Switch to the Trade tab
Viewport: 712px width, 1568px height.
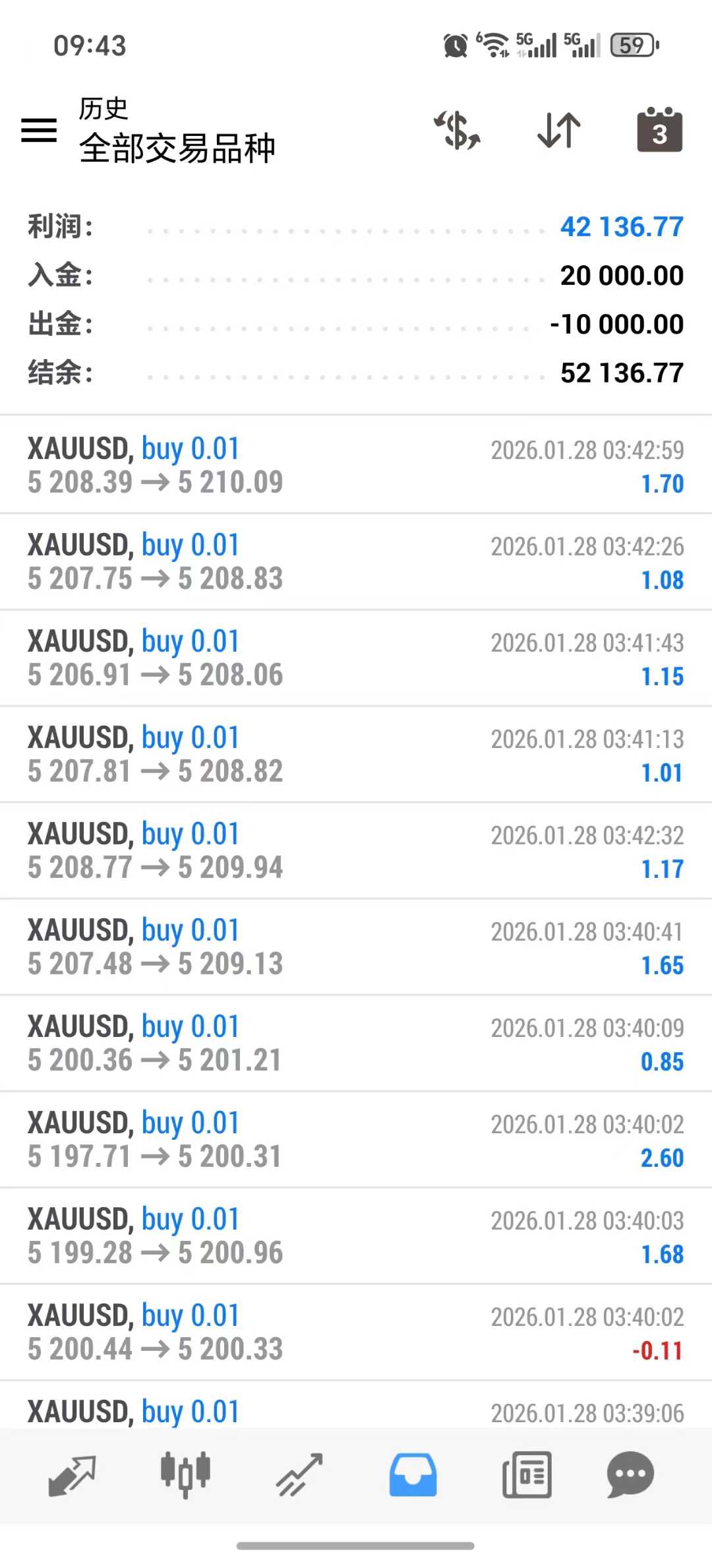coord(299,1475)
